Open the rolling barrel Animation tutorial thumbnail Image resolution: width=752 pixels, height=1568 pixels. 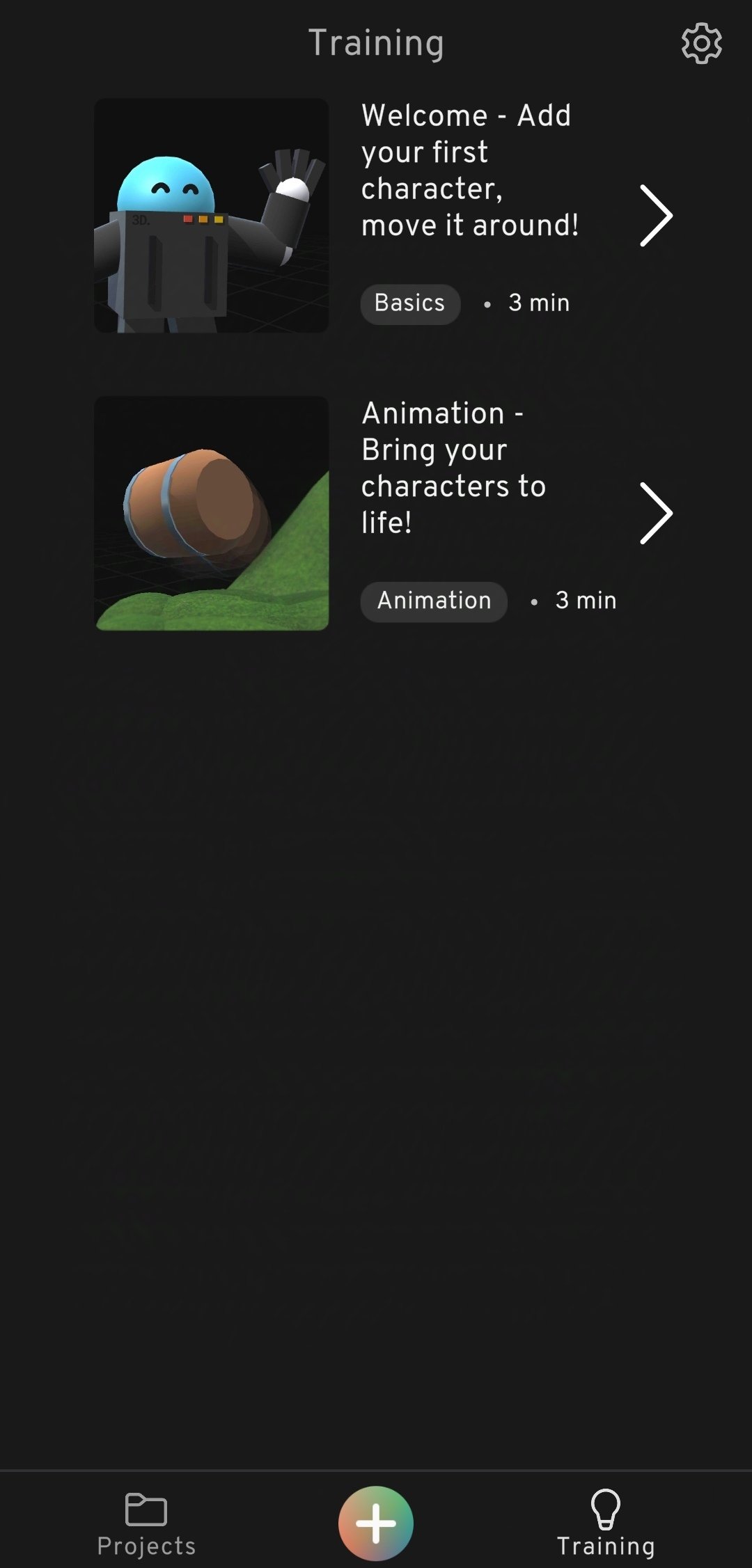(211, 513)
